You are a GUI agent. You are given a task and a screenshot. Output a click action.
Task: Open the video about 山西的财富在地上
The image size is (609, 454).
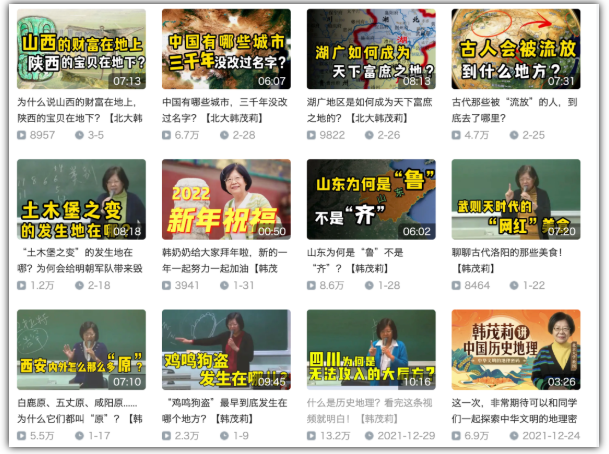tap(81, 50)
